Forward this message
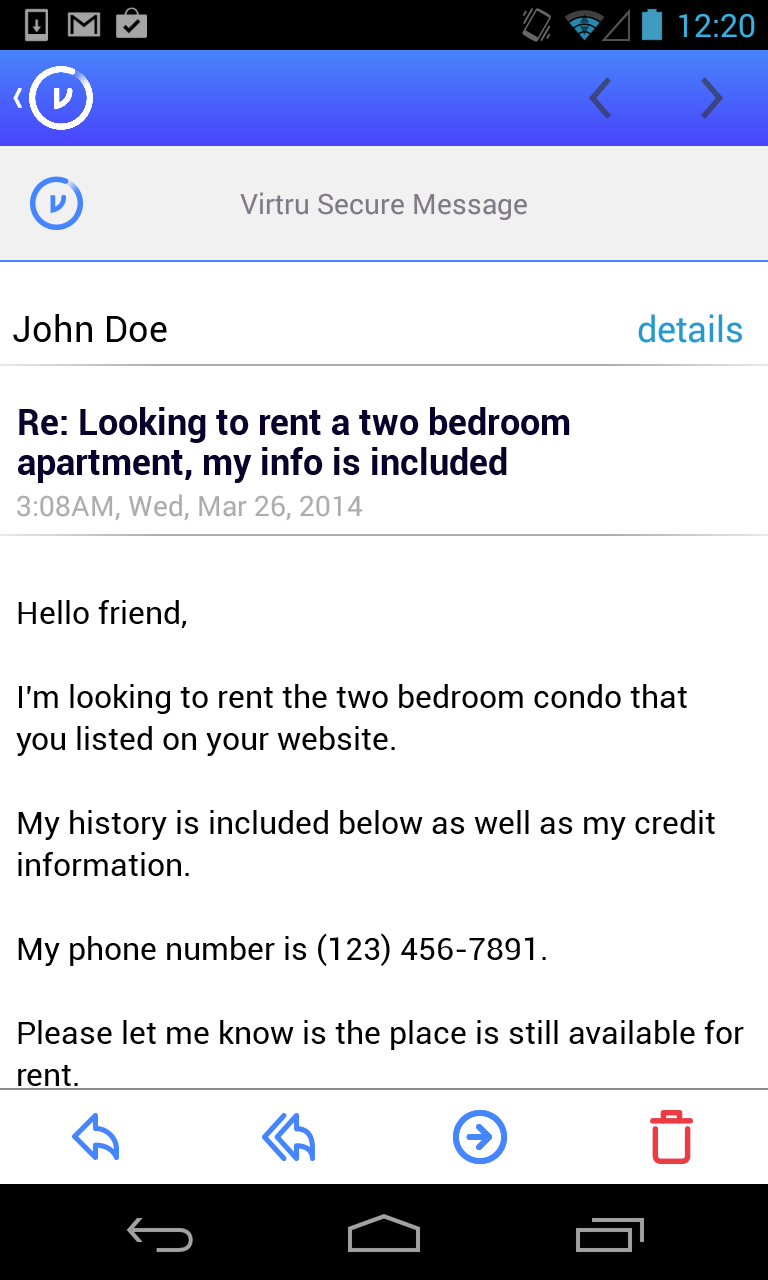The height and width of the screenshot is (1280, 768). 480,1138
